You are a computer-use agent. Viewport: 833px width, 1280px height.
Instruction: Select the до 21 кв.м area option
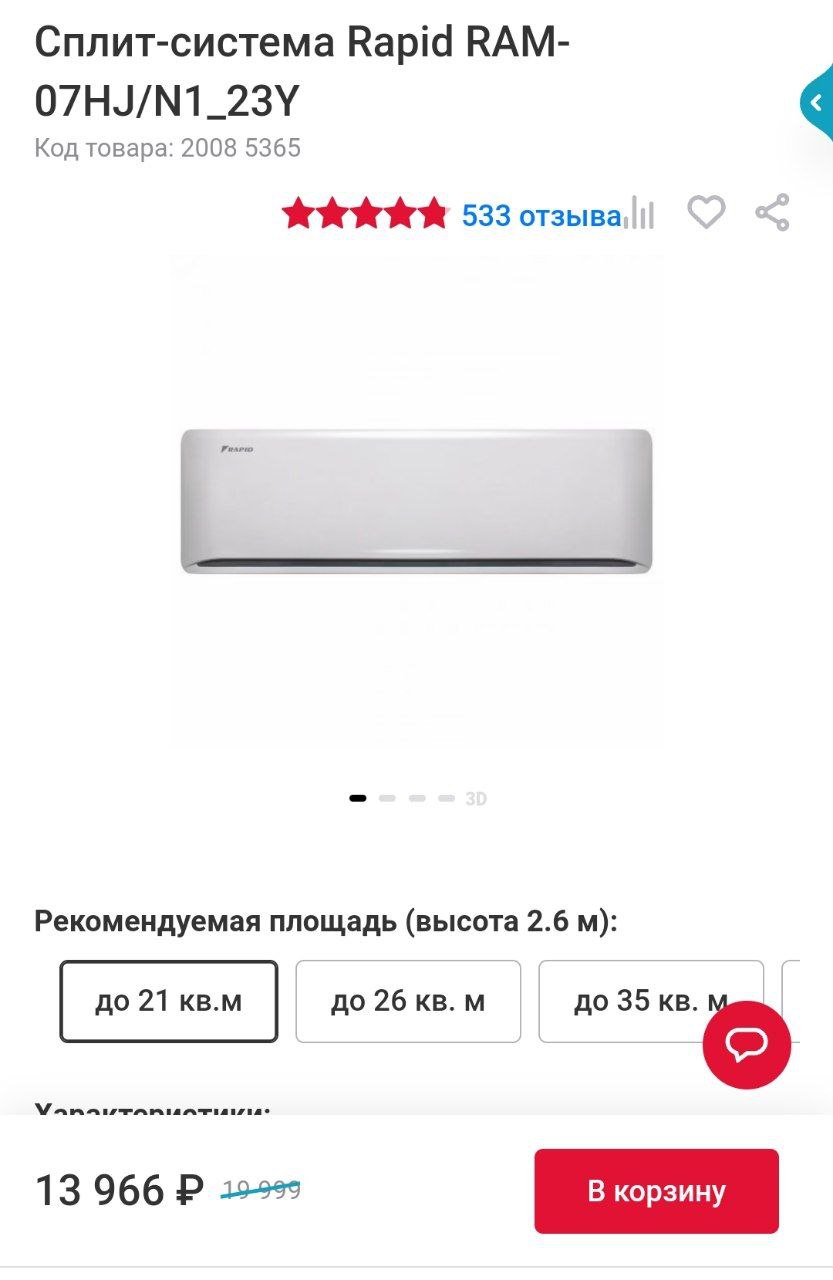point(168,1001)
